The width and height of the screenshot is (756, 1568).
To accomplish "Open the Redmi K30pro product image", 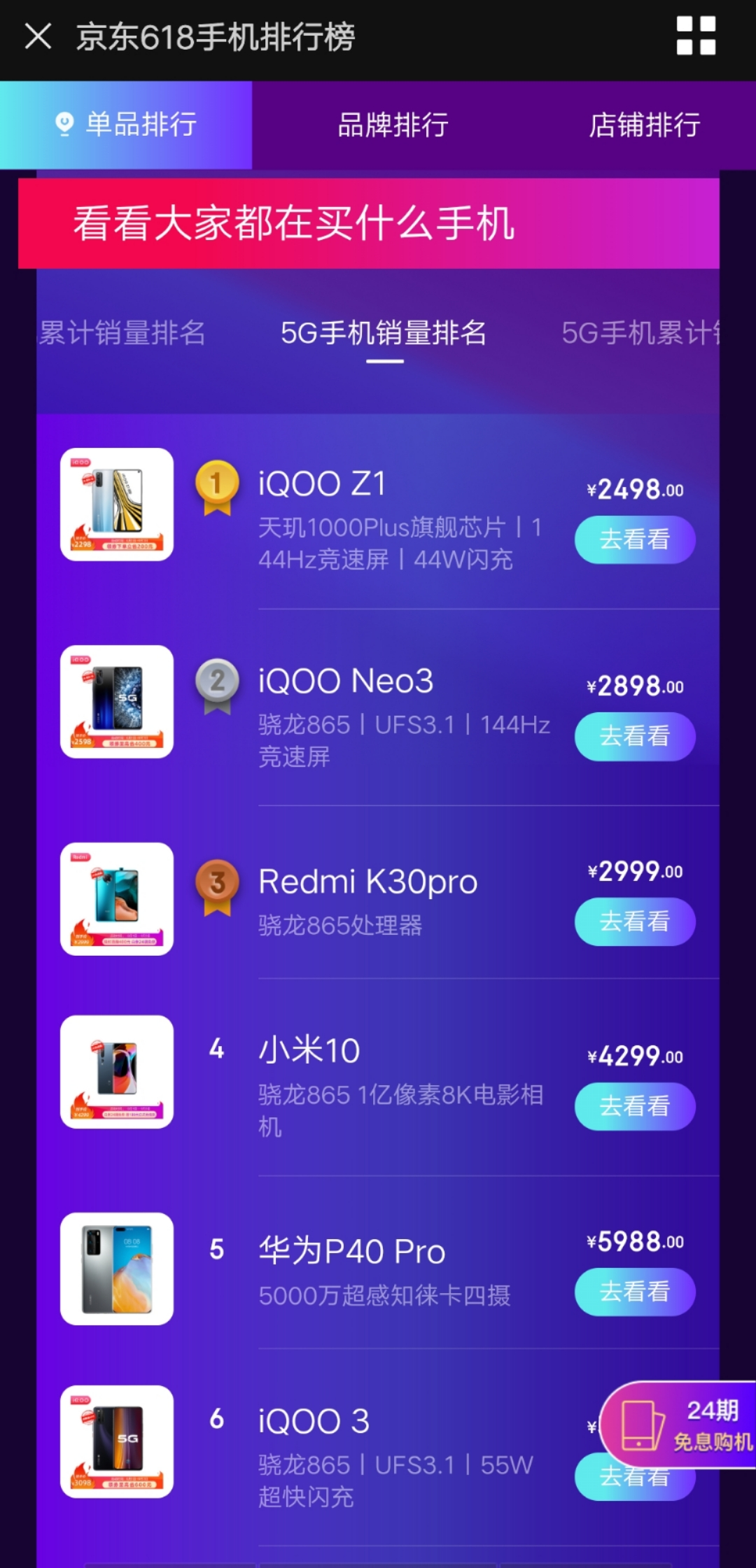I will pos(117,899).
